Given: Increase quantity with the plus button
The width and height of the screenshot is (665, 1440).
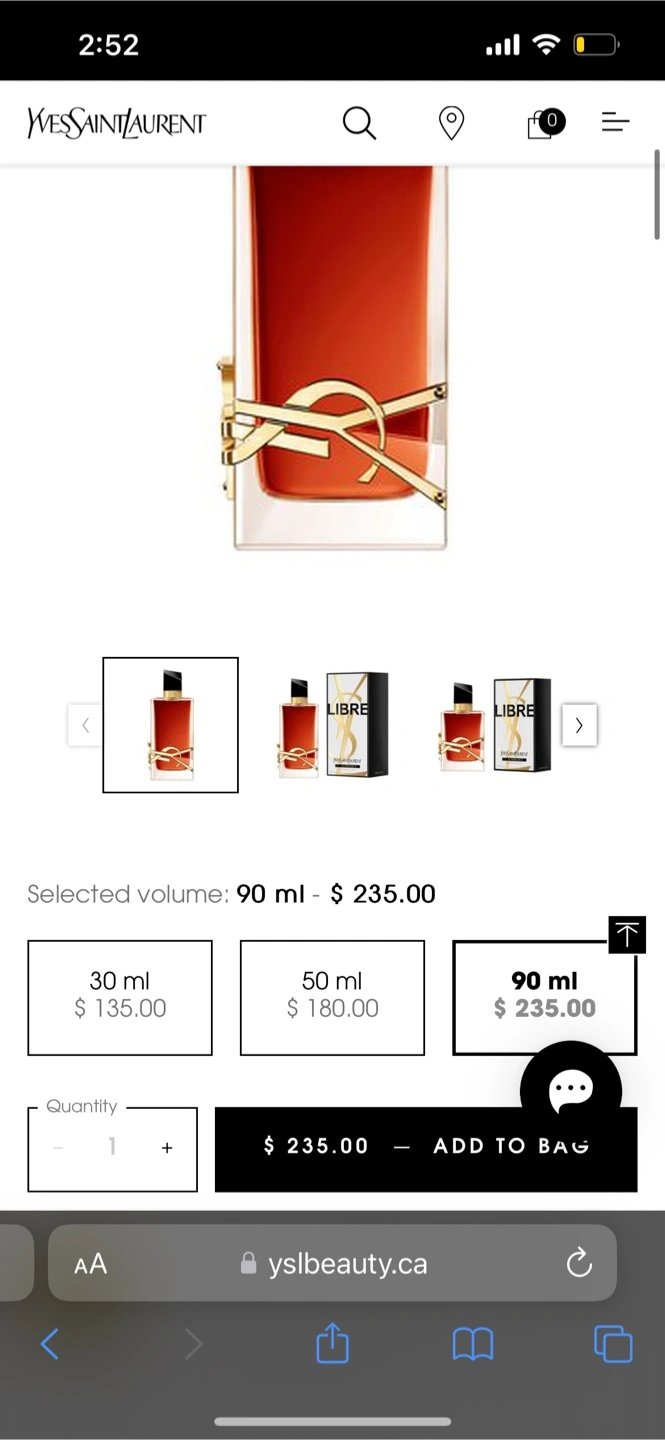Looking at the screenshot, I should pos(167,1148).
